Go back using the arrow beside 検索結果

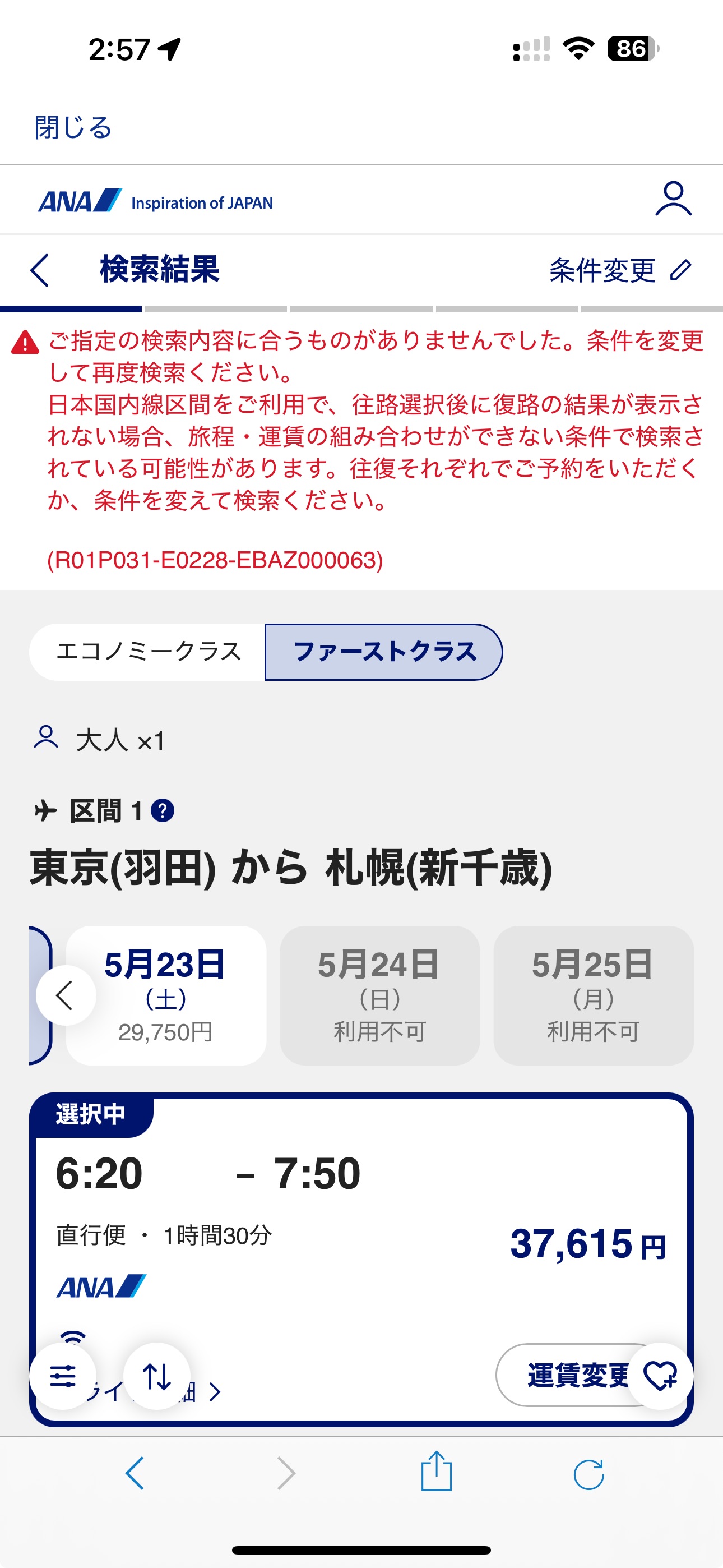pyautogui.click(x=40, y=270)
